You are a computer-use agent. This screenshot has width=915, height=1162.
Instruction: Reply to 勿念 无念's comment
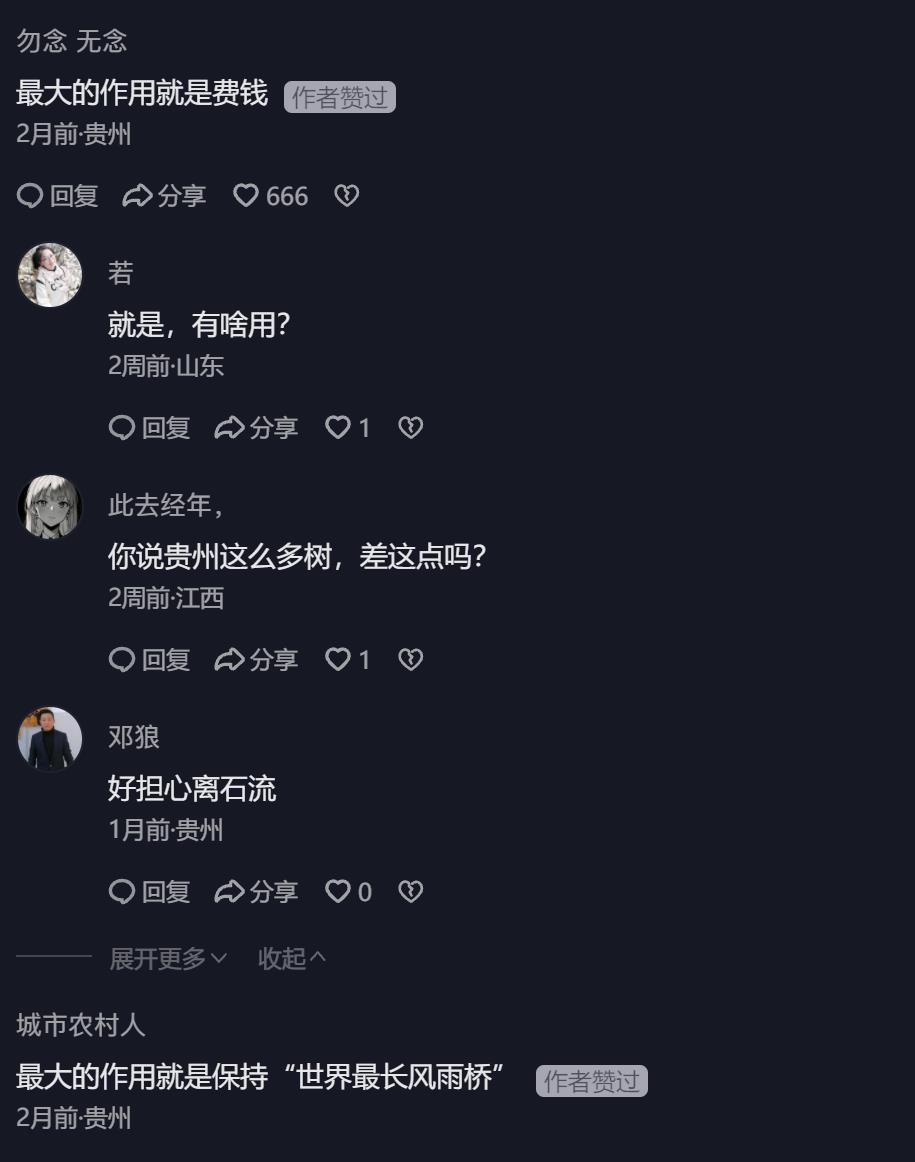[58, 196]
